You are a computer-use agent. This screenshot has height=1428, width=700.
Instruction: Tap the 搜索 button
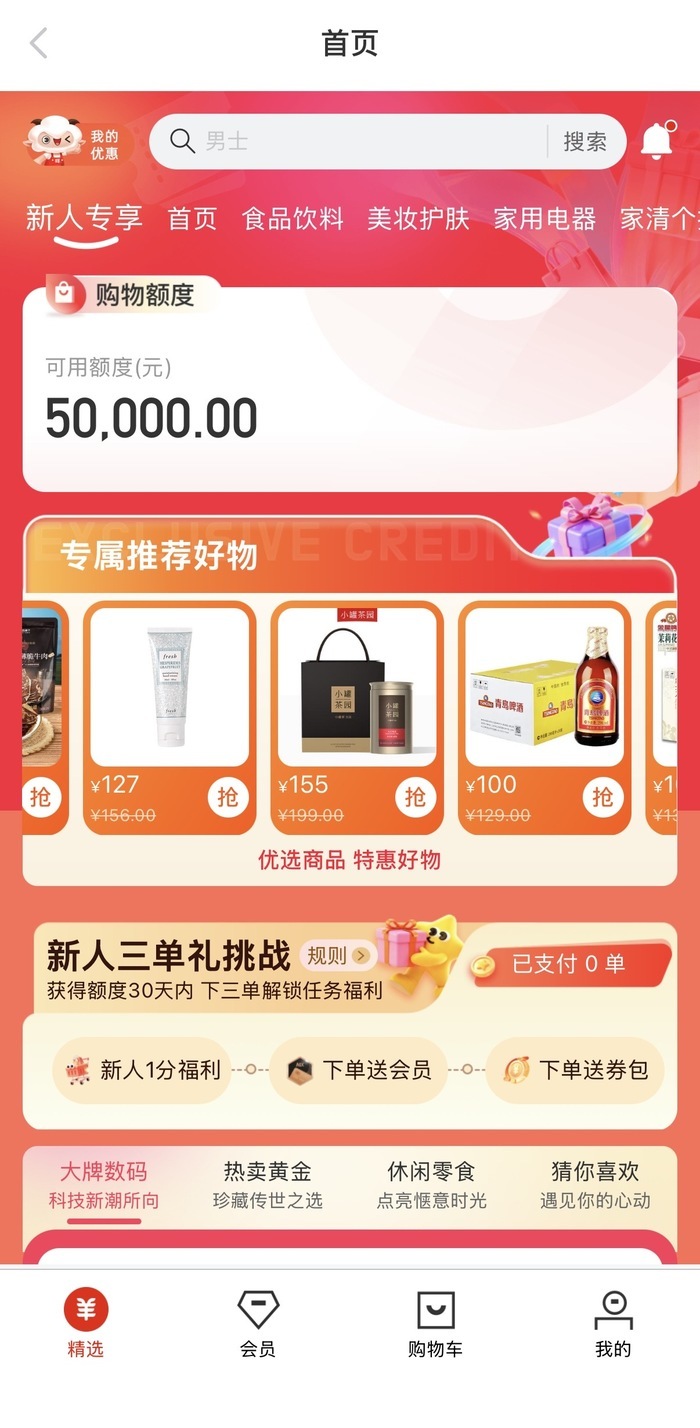585,141
